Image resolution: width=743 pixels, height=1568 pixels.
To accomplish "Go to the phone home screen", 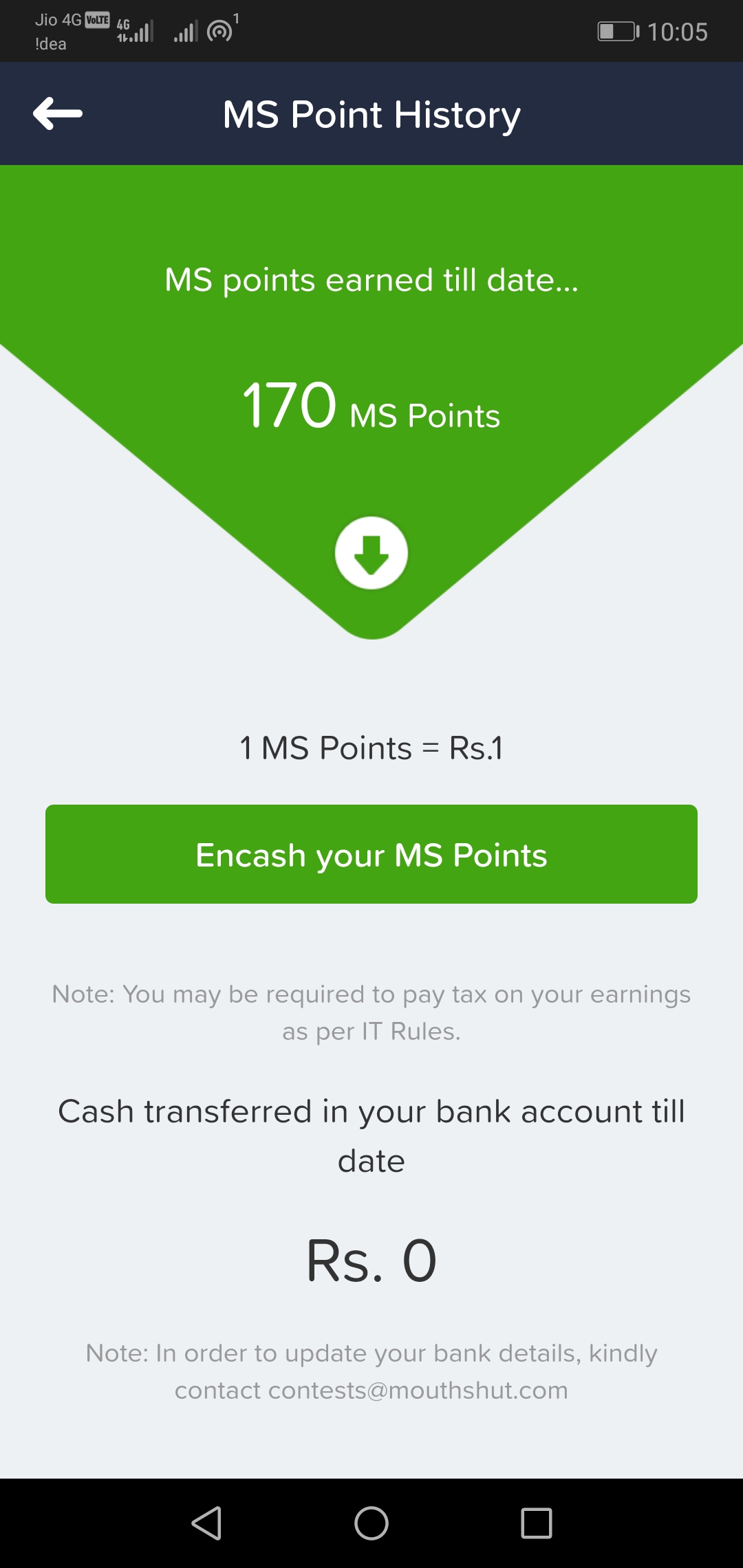I will (371, 1523).
